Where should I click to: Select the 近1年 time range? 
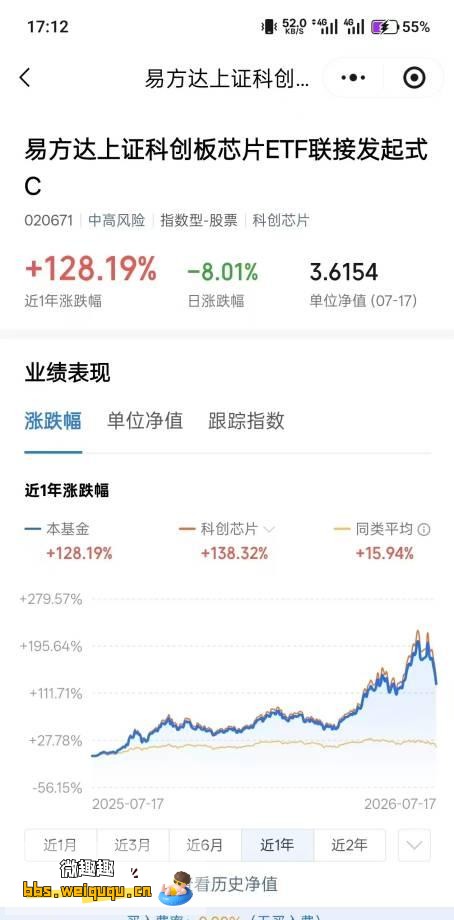point(277,845)
